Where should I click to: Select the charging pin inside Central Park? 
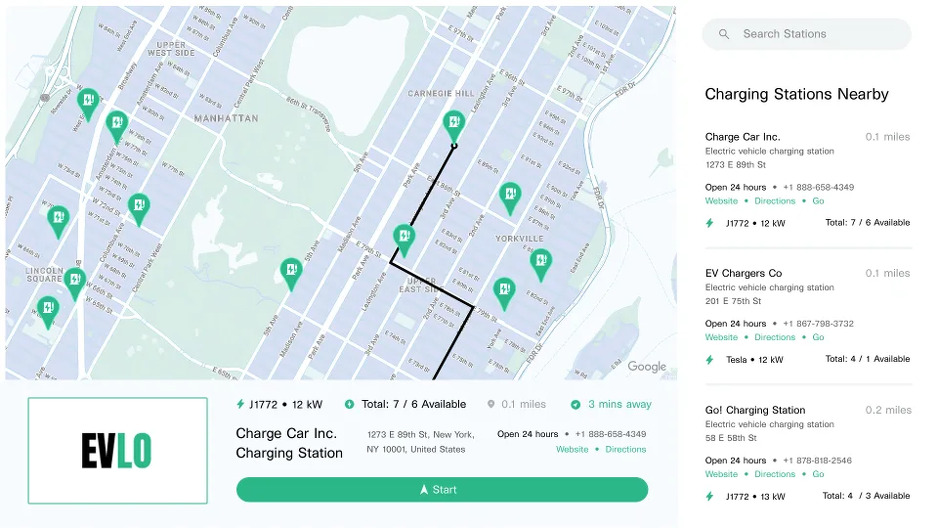(x=291, y=273)
